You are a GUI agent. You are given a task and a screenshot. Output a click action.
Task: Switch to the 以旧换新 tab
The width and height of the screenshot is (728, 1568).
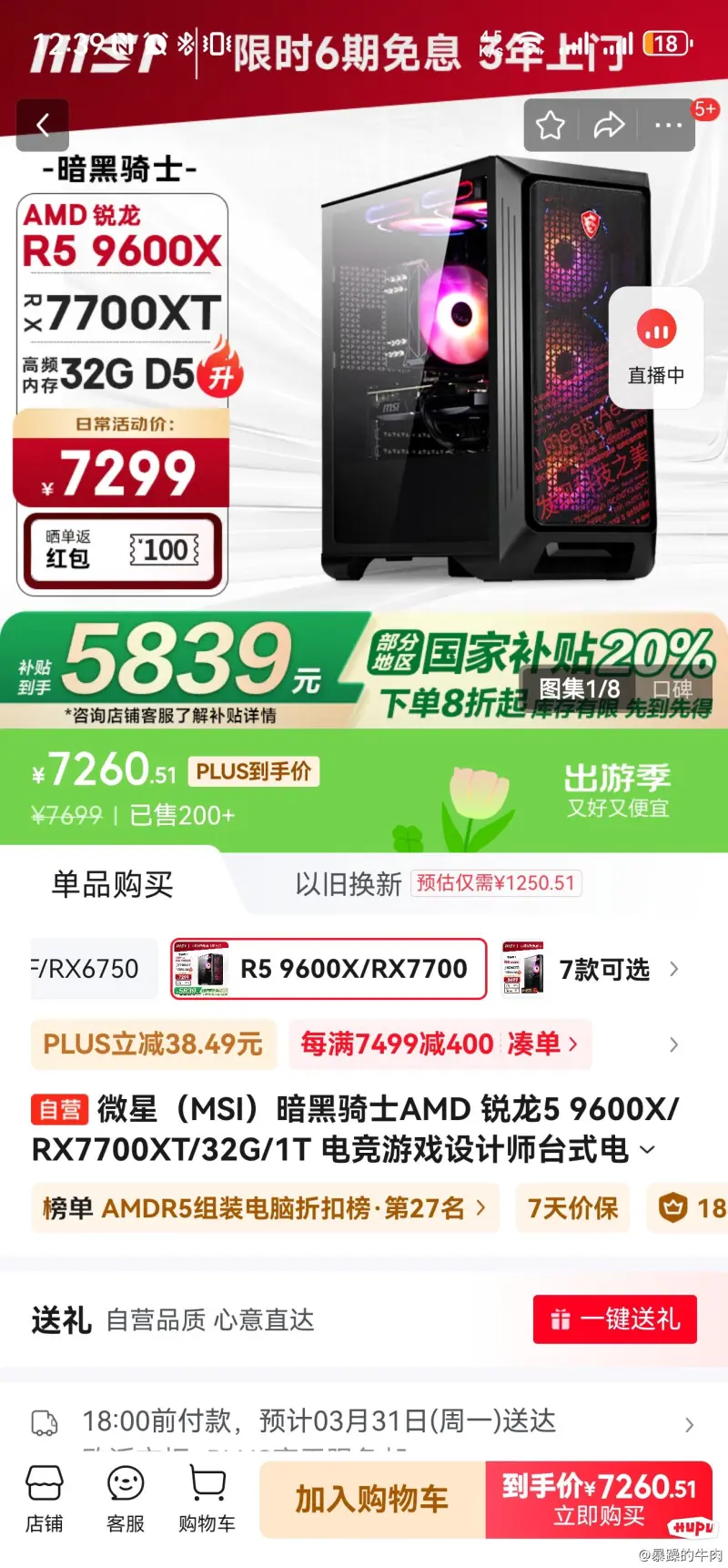[349, 883]
